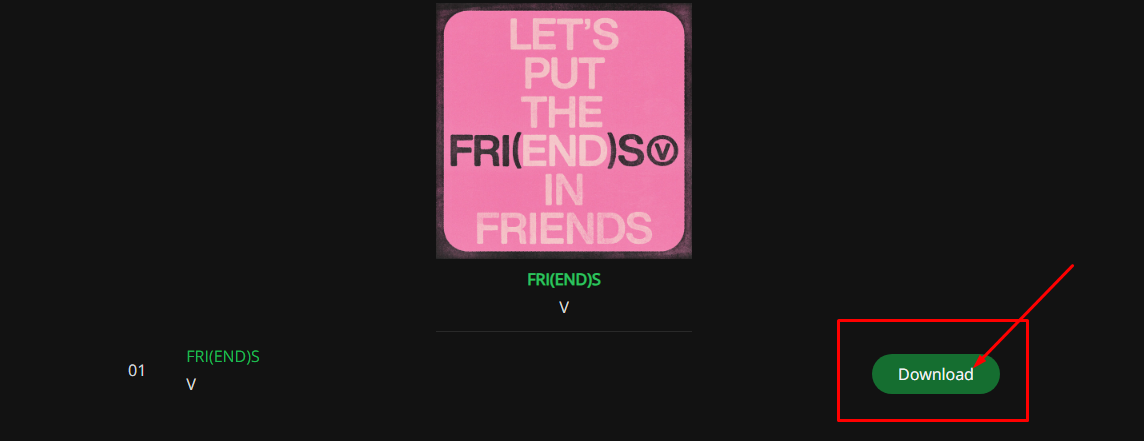1144x441 pixels.
Task: Tap the green Download button
Action: tap(934, 374)
